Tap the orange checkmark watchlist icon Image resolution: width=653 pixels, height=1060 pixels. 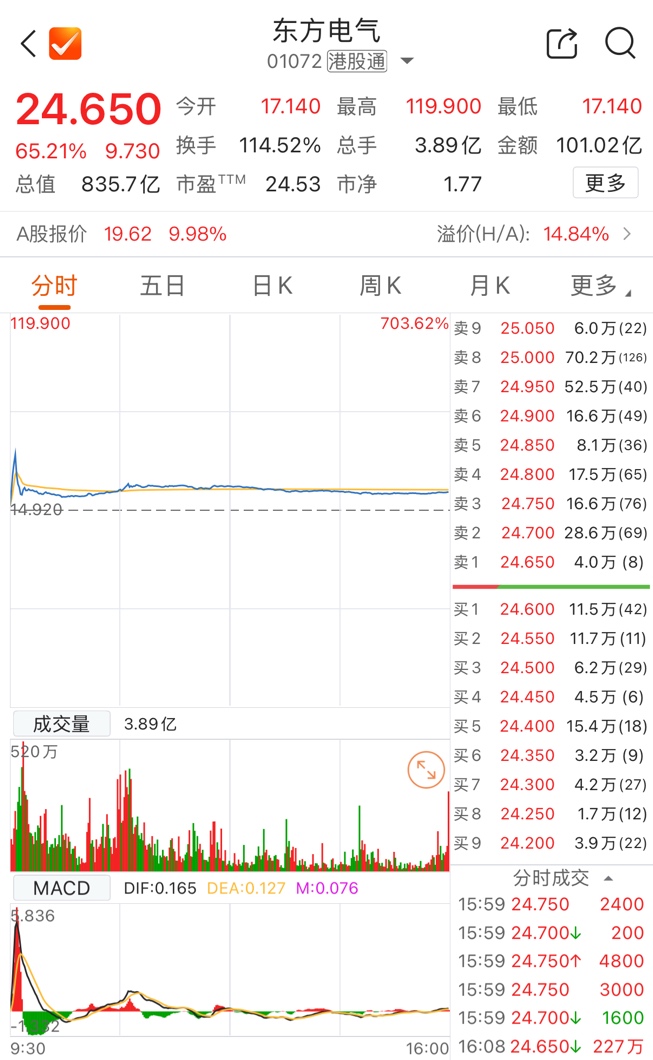(66, 44)
